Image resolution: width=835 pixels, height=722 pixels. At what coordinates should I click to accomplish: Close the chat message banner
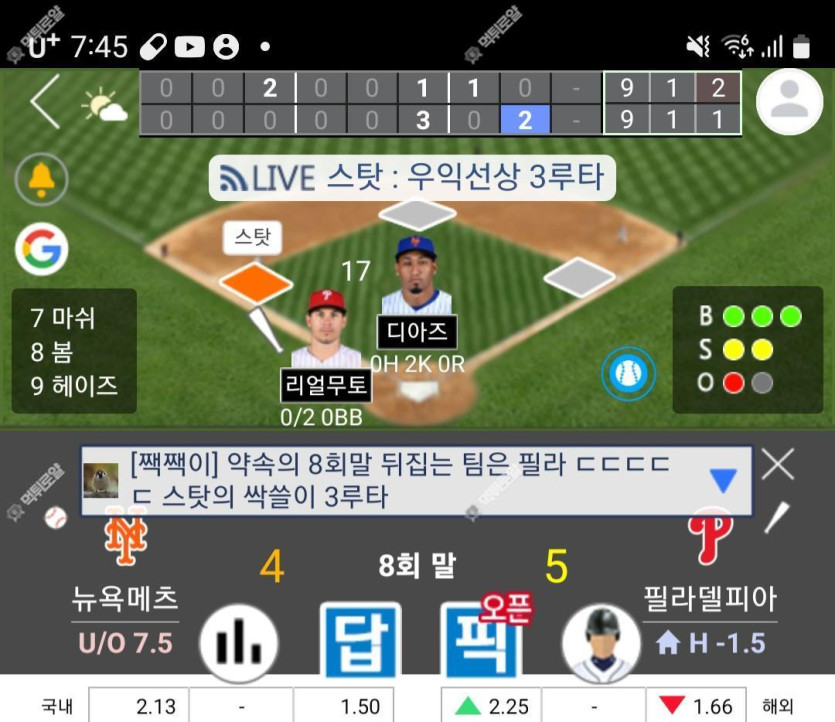[777, 464]
